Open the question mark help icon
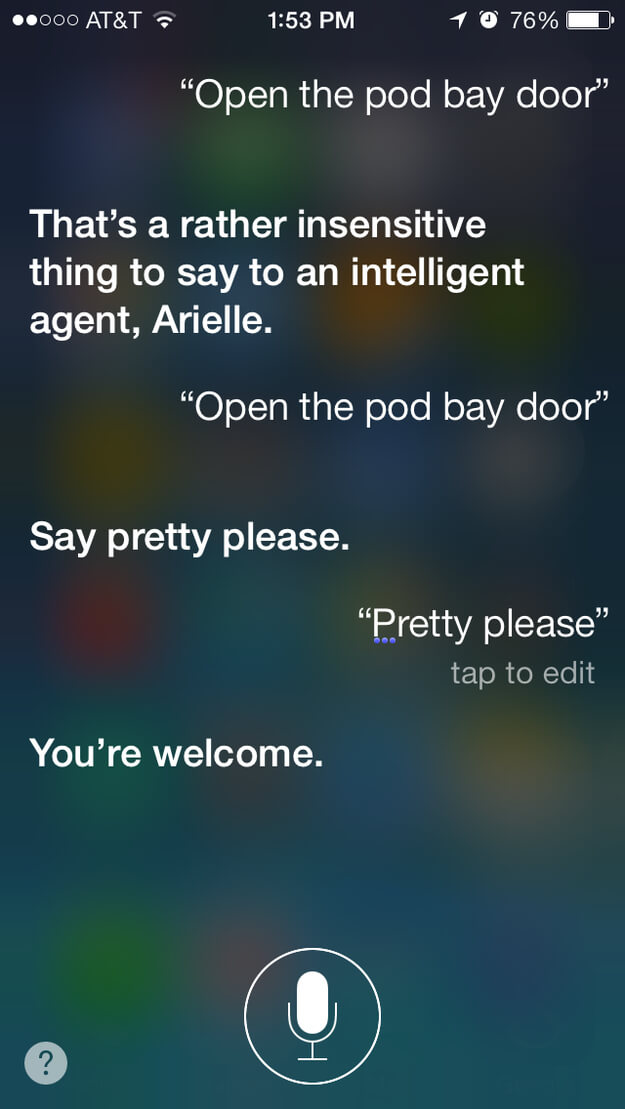 click(46, 1062)
